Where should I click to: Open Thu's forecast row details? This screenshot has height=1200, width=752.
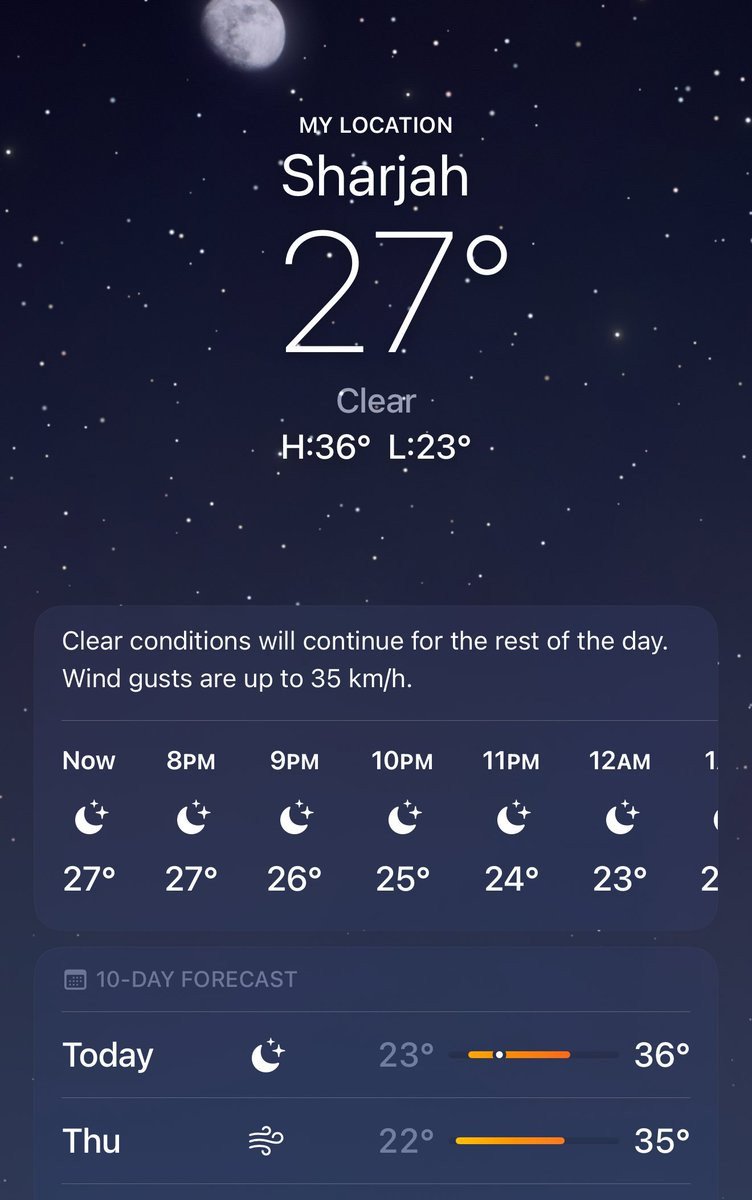coord(376,1140)
